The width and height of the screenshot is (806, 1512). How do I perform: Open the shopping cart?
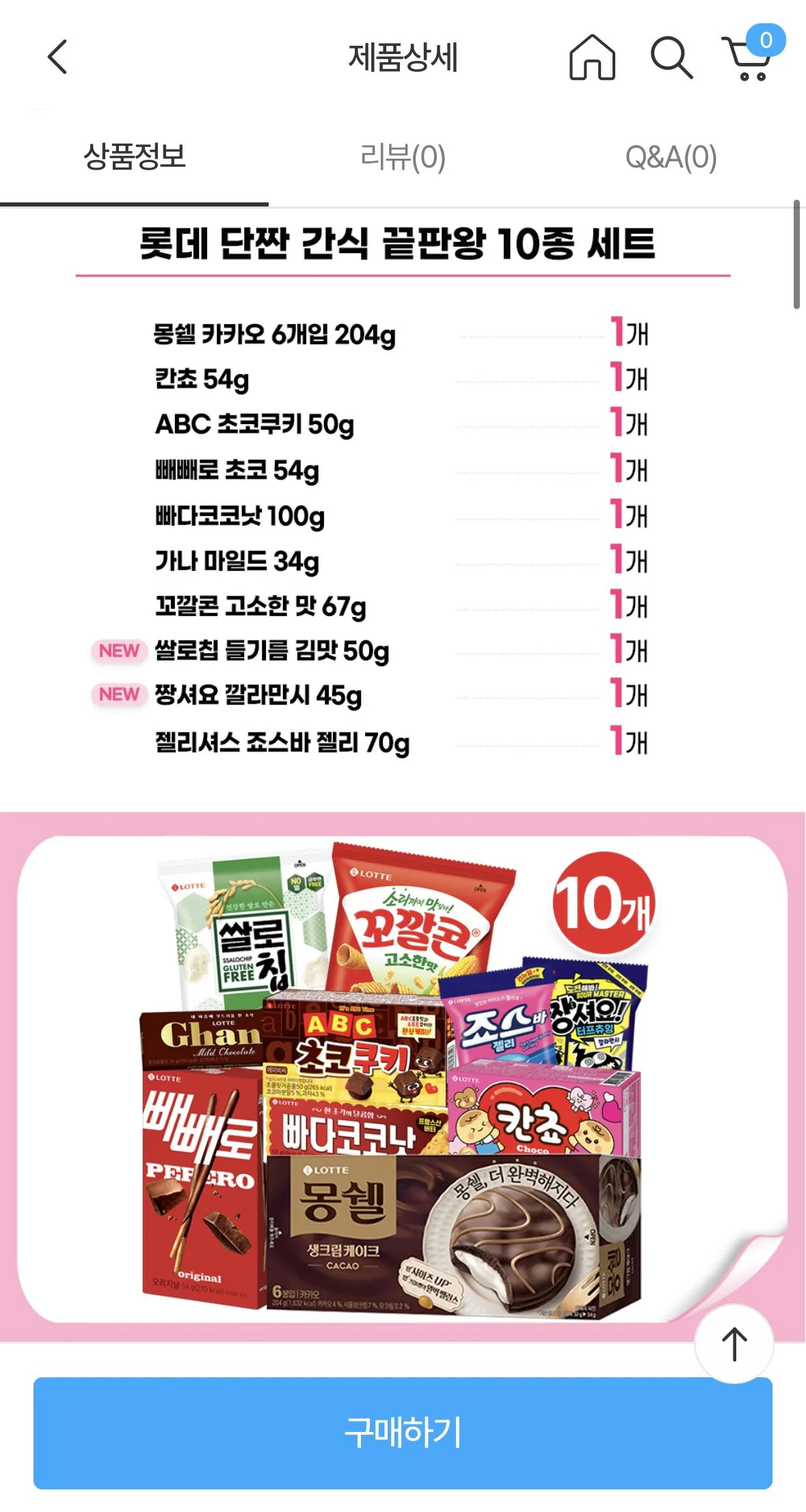click(x=753, y=53)
